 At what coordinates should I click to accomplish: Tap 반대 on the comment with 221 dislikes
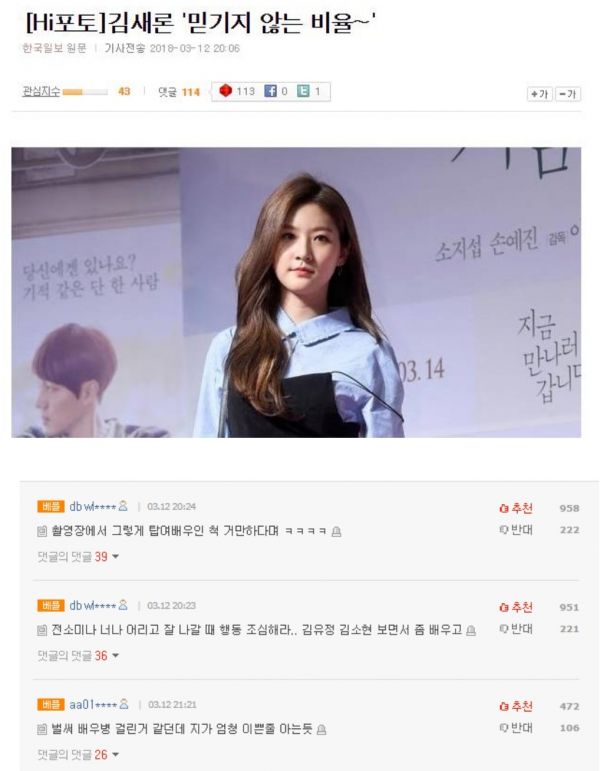516,629
